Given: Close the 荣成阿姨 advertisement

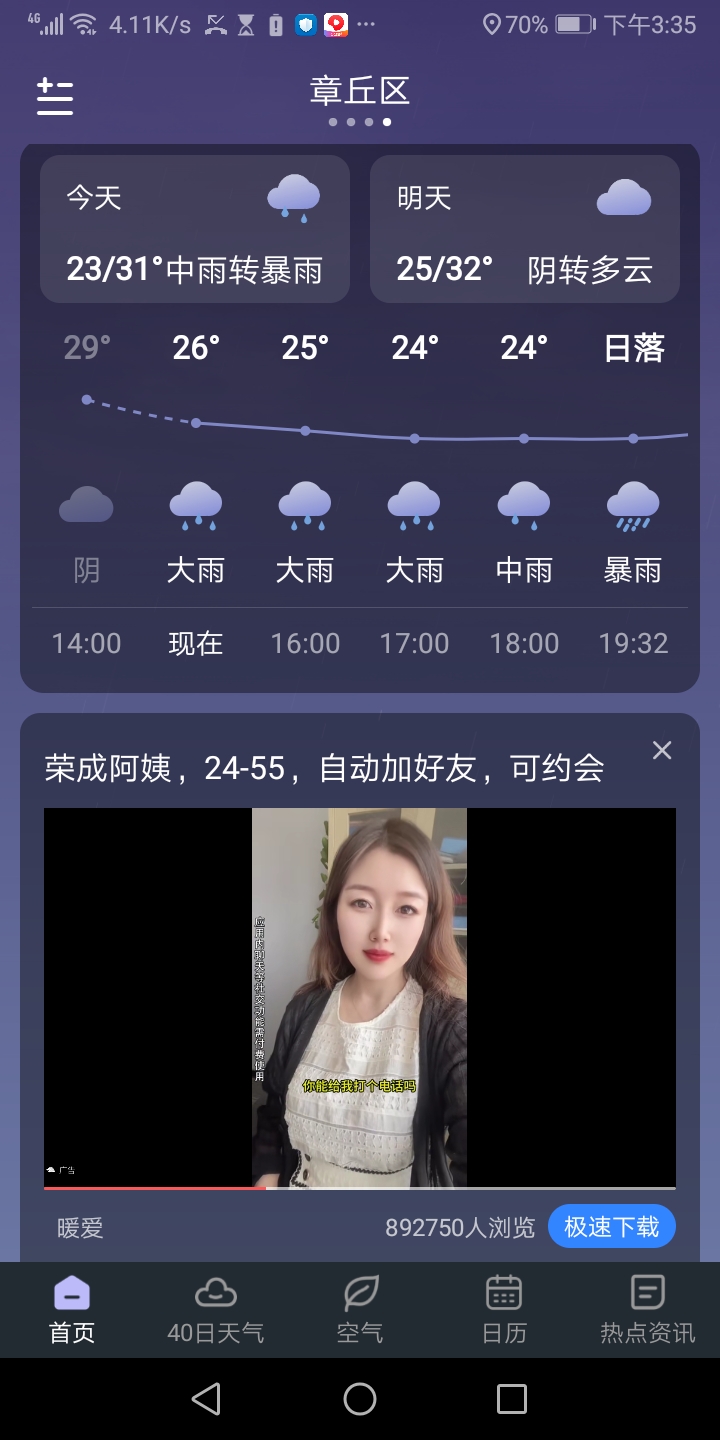Looking at the screenshot, I should 662,751.
